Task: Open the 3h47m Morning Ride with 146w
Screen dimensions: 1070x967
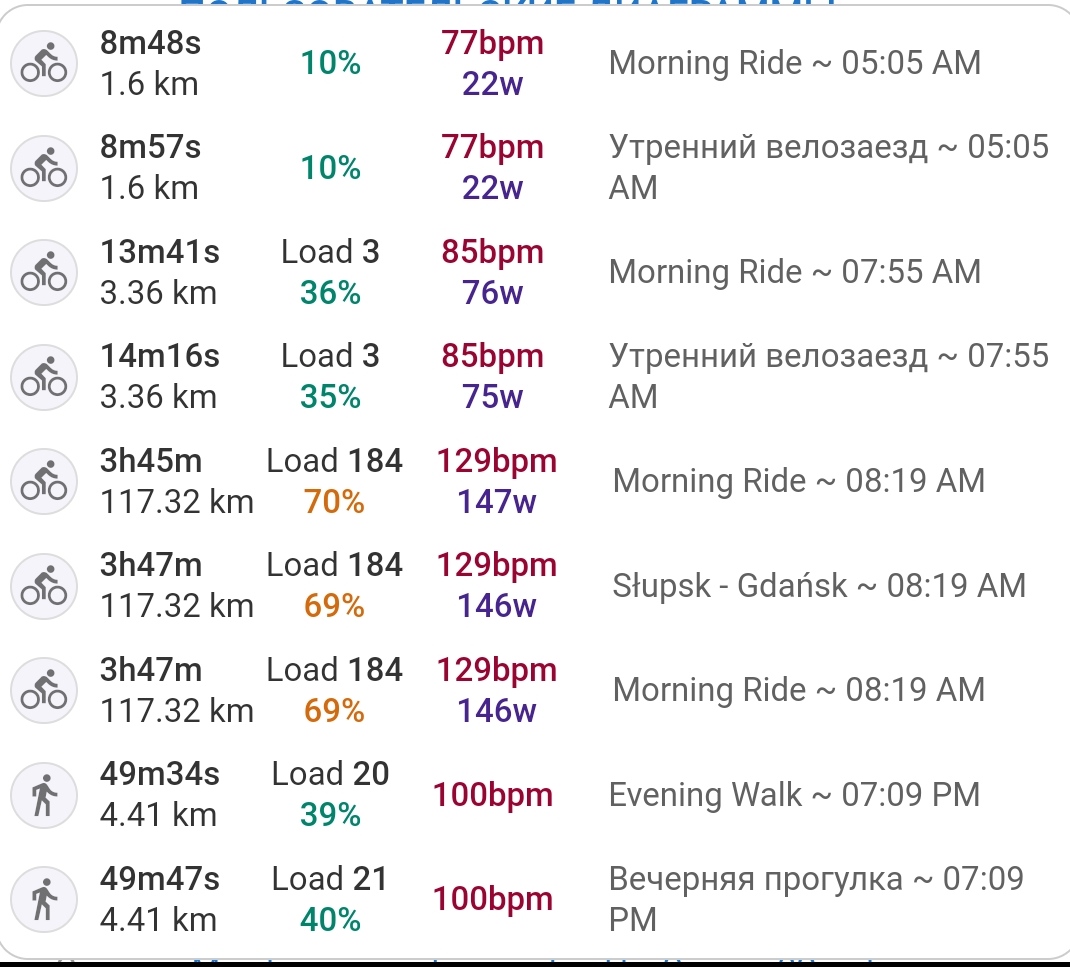Action: click(x=798, y=690)
